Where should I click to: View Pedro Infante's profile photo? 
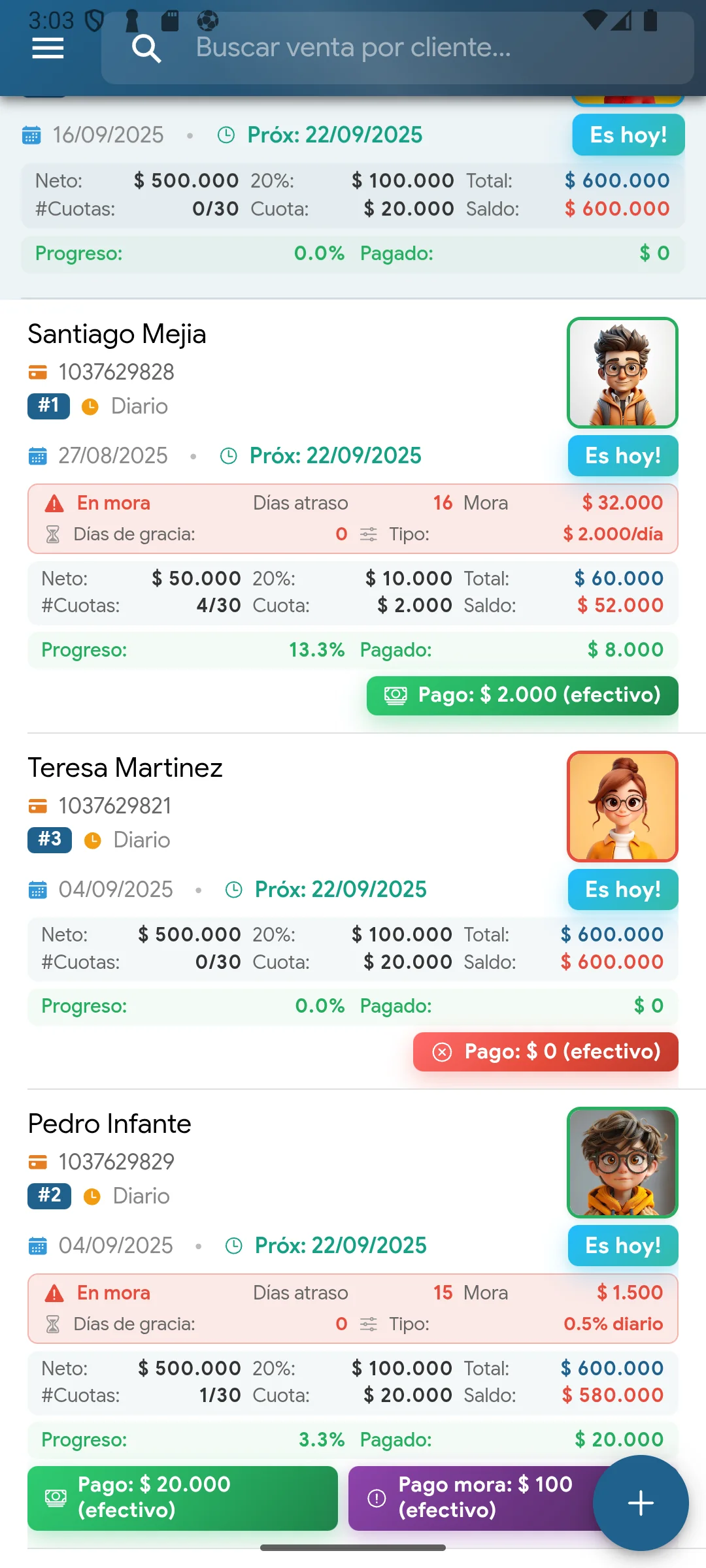pyautogui.click(x=622, y=1162)
